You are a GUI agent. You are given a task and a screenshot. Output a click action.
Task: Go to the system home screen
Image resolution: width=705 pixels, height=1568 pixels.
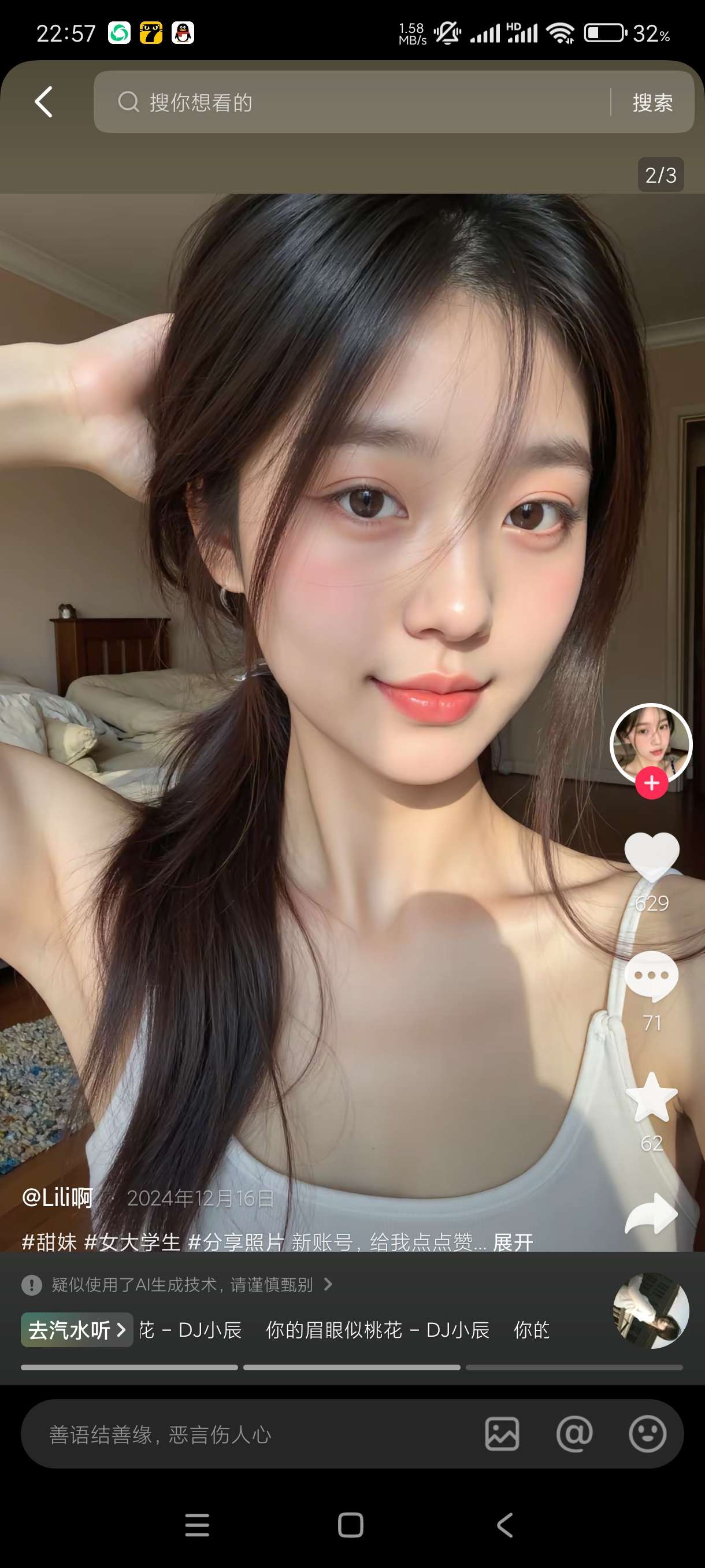pos(351,1525)
